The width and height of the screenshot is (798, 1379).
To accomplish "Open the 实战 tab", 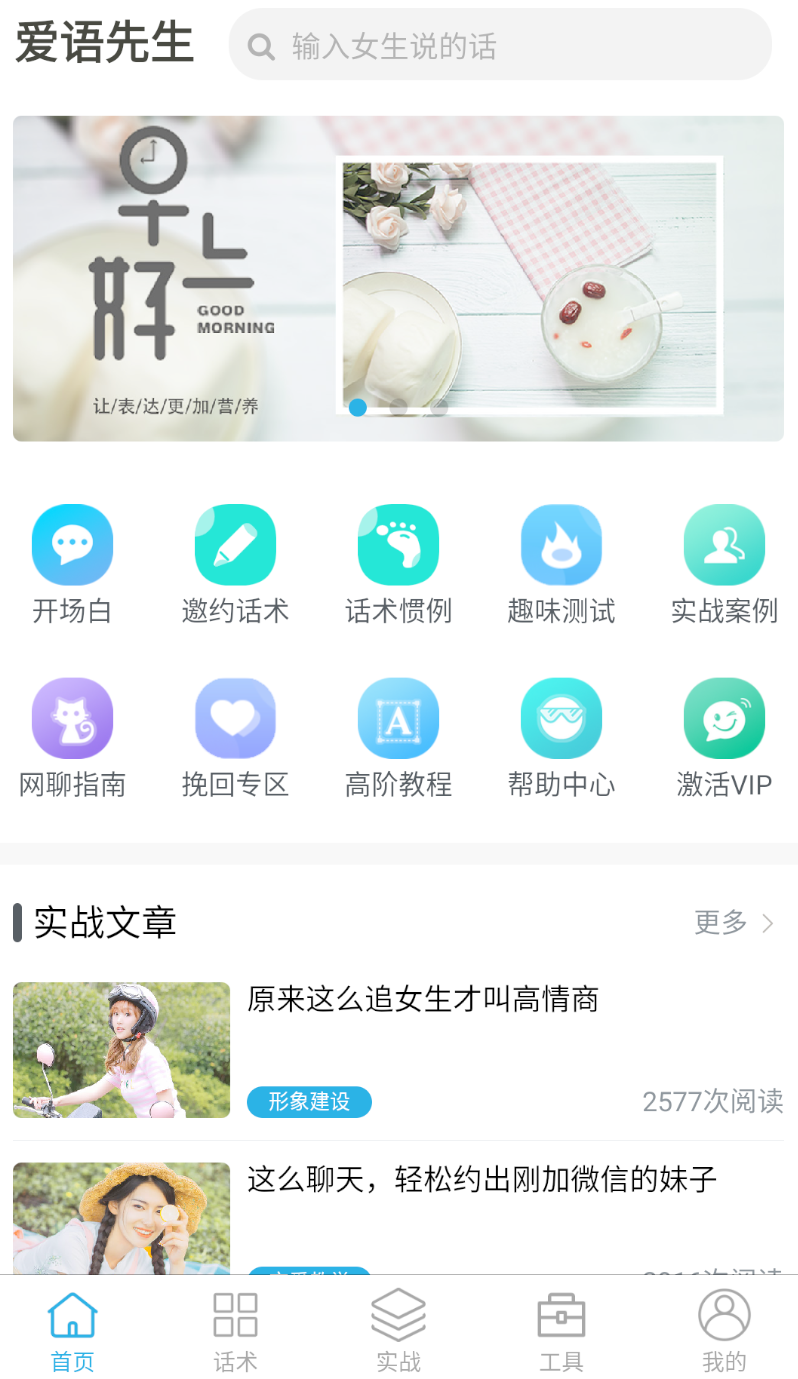I will click(398, 1330).
